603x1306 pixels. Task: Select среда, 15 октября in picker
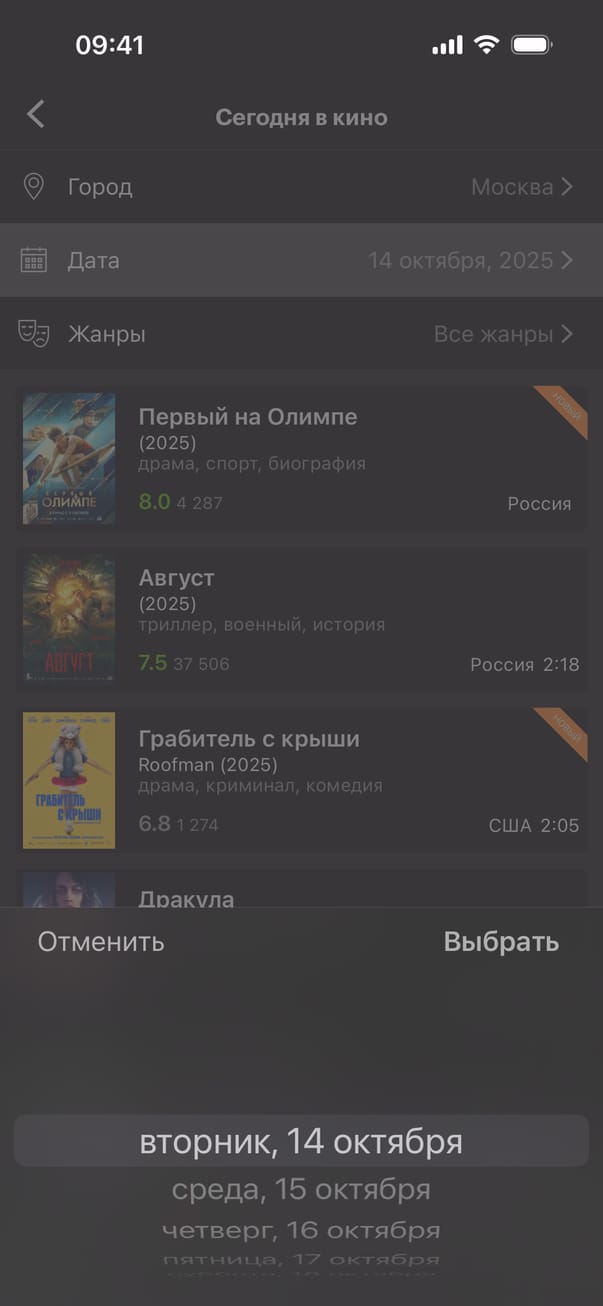tap(301, 1190)
